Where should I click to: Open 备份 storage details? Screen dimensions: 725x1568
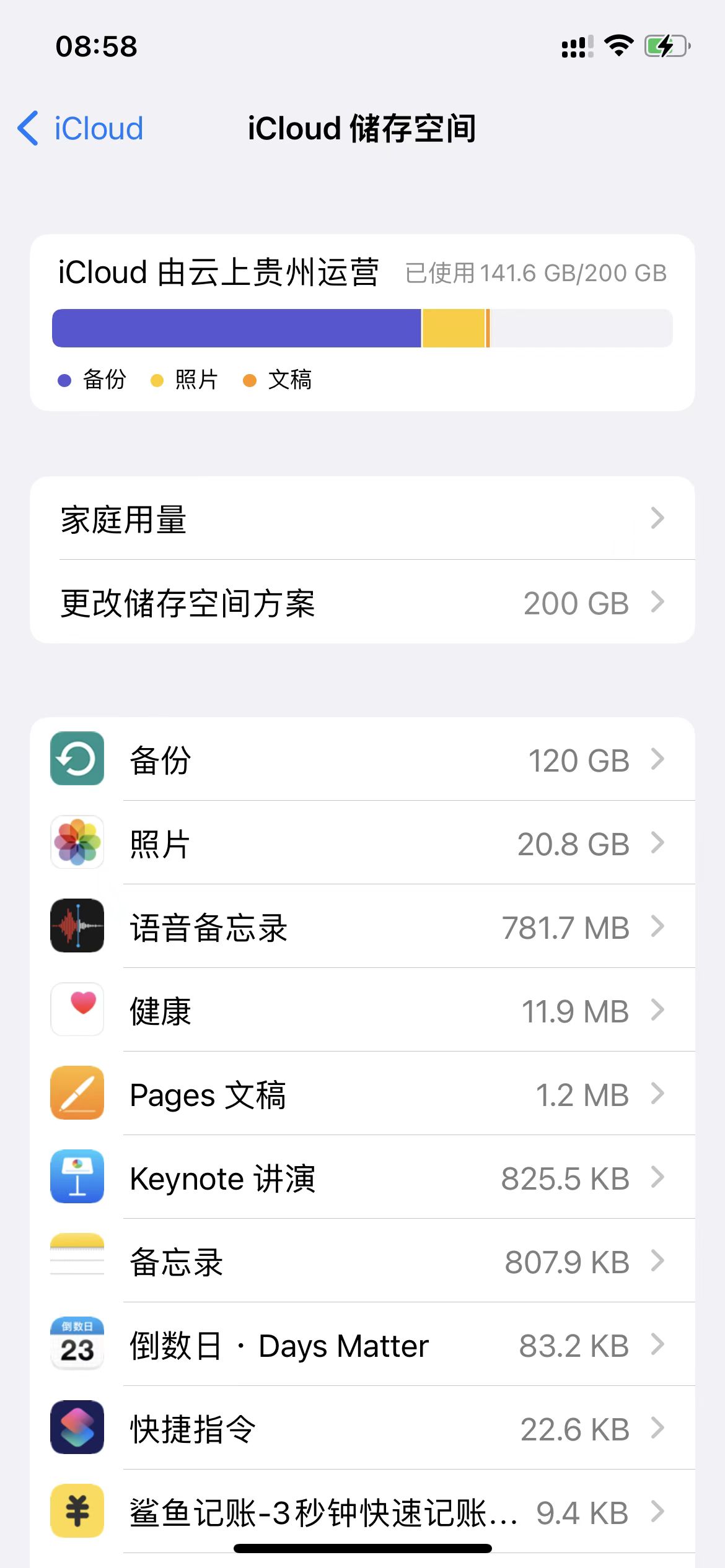pyautogui.click(x=362, y=759)
